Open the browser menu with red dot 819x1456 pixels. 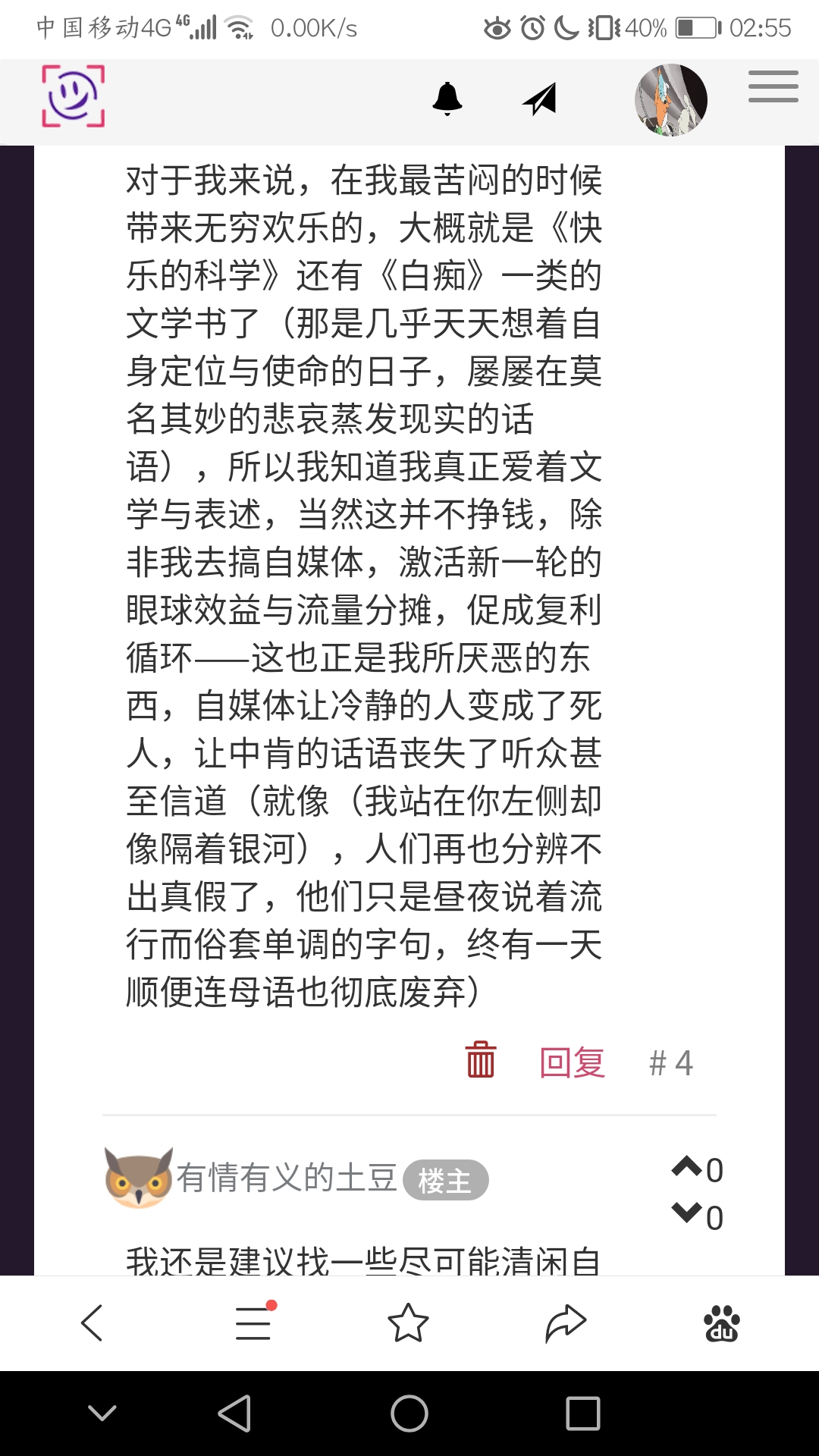253,1323
